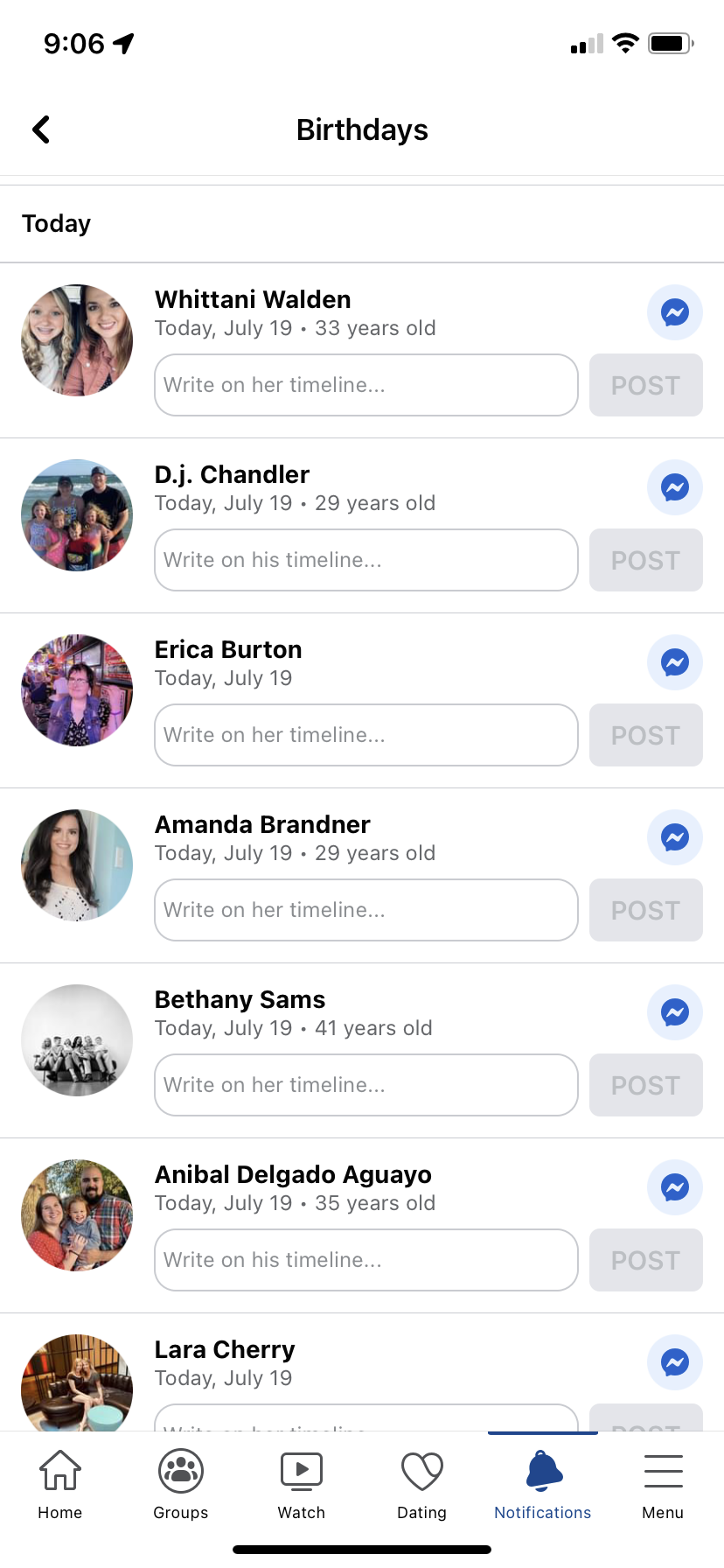This screenshot has height=1568, width=724.
Task: Switch to the Home tab
Action: click(x=60, y=1484)
